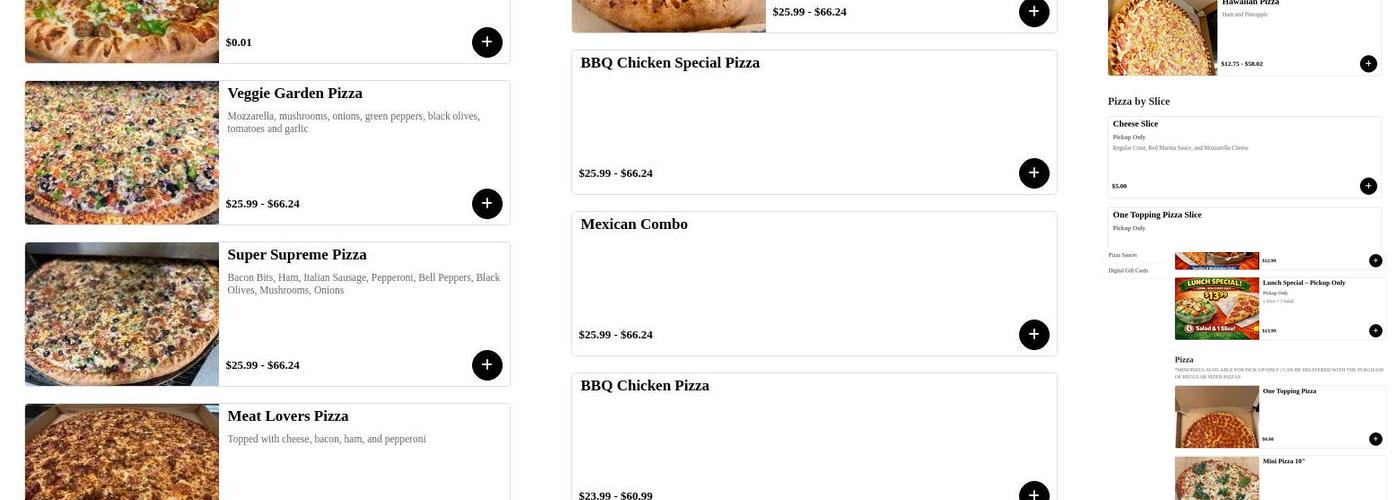
Task: Add Veggie Garden Pizza to the order
Action: [x=487, y=204]
